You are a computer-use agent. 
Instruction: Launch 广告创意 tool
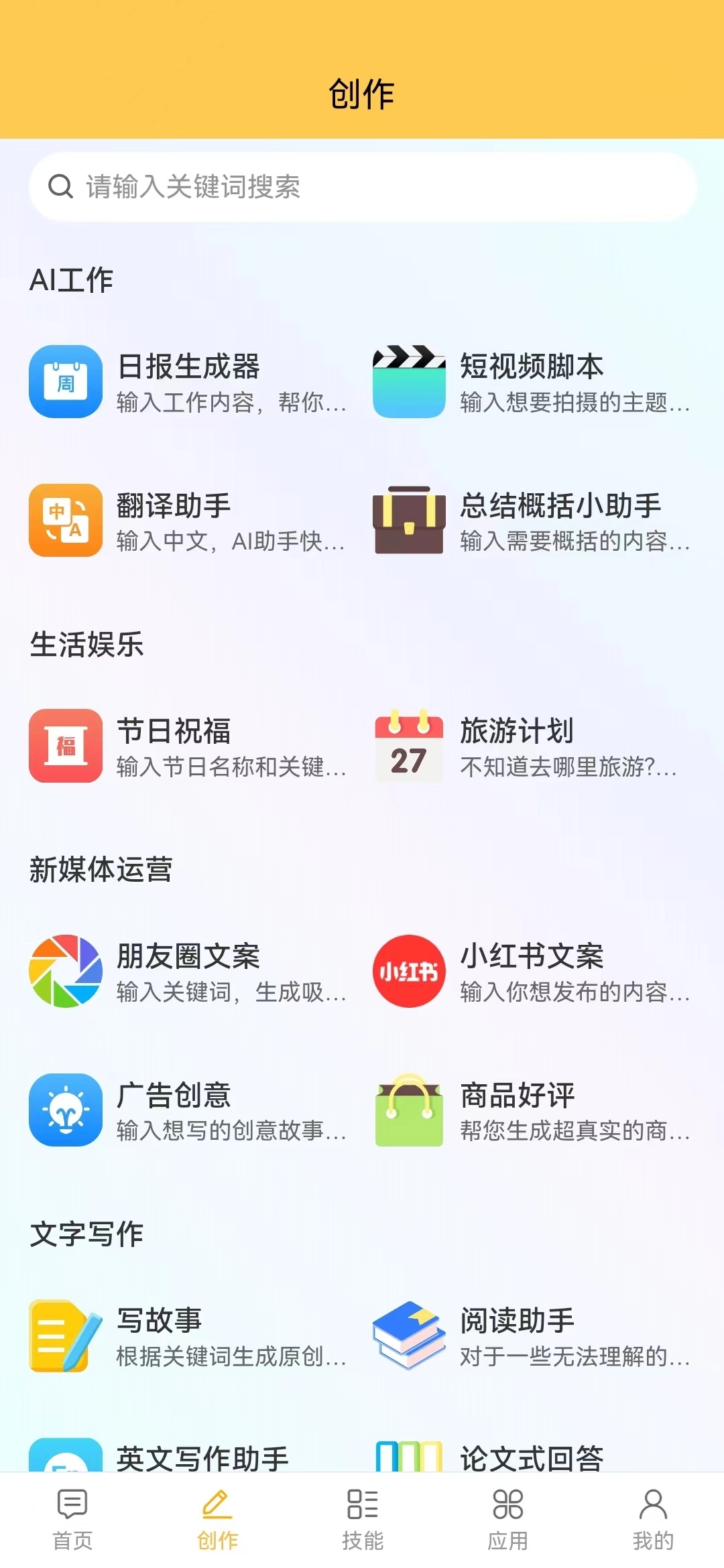188,1110
